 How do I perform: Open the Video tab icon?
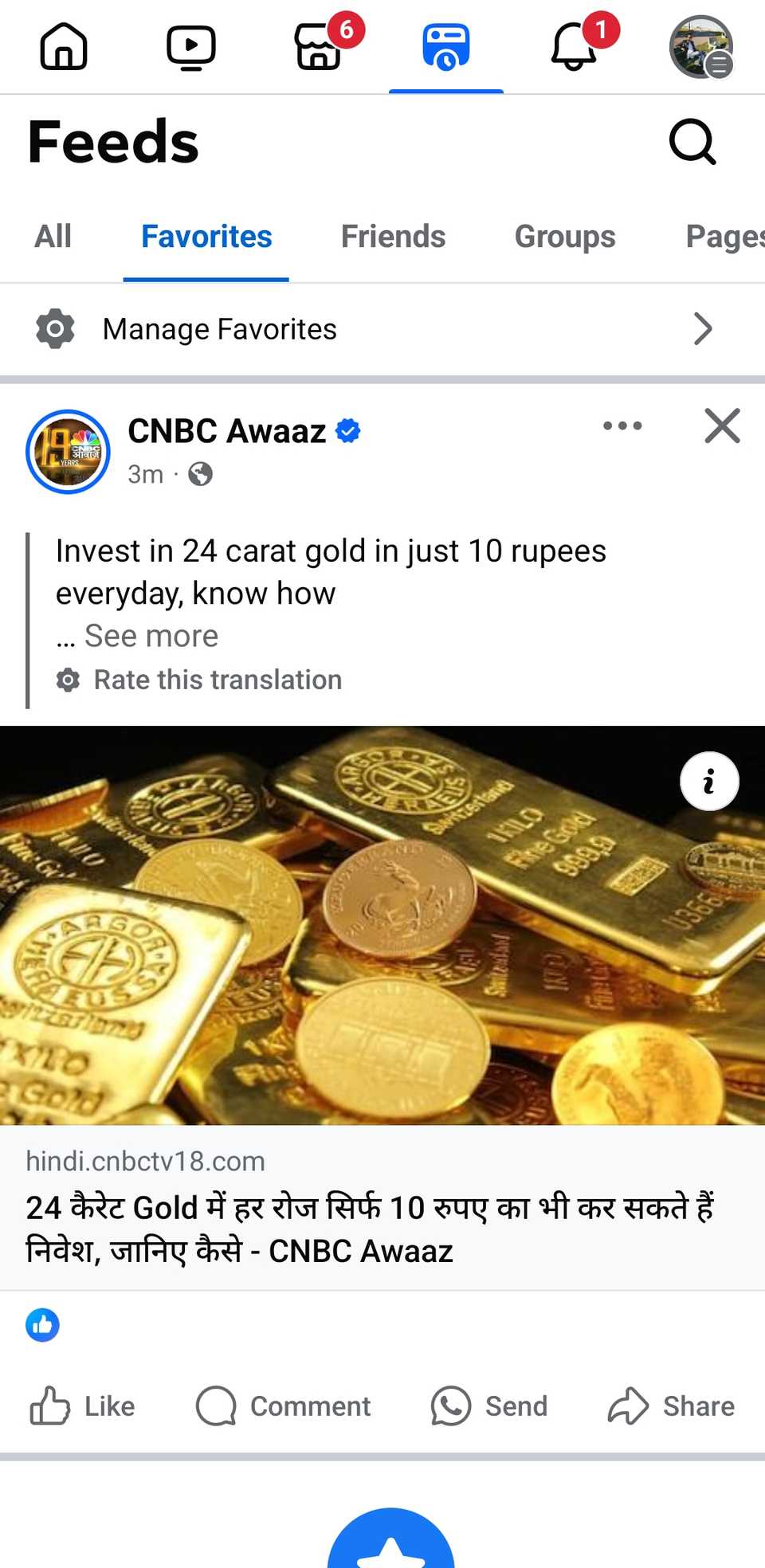click(191, 46)
